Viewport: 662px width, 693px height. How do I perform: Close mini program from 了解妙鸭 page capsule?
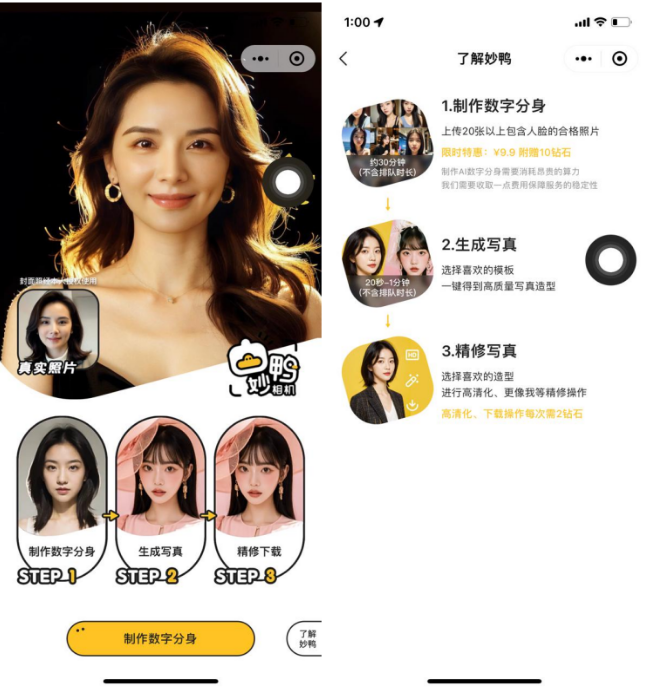[620, 59]
